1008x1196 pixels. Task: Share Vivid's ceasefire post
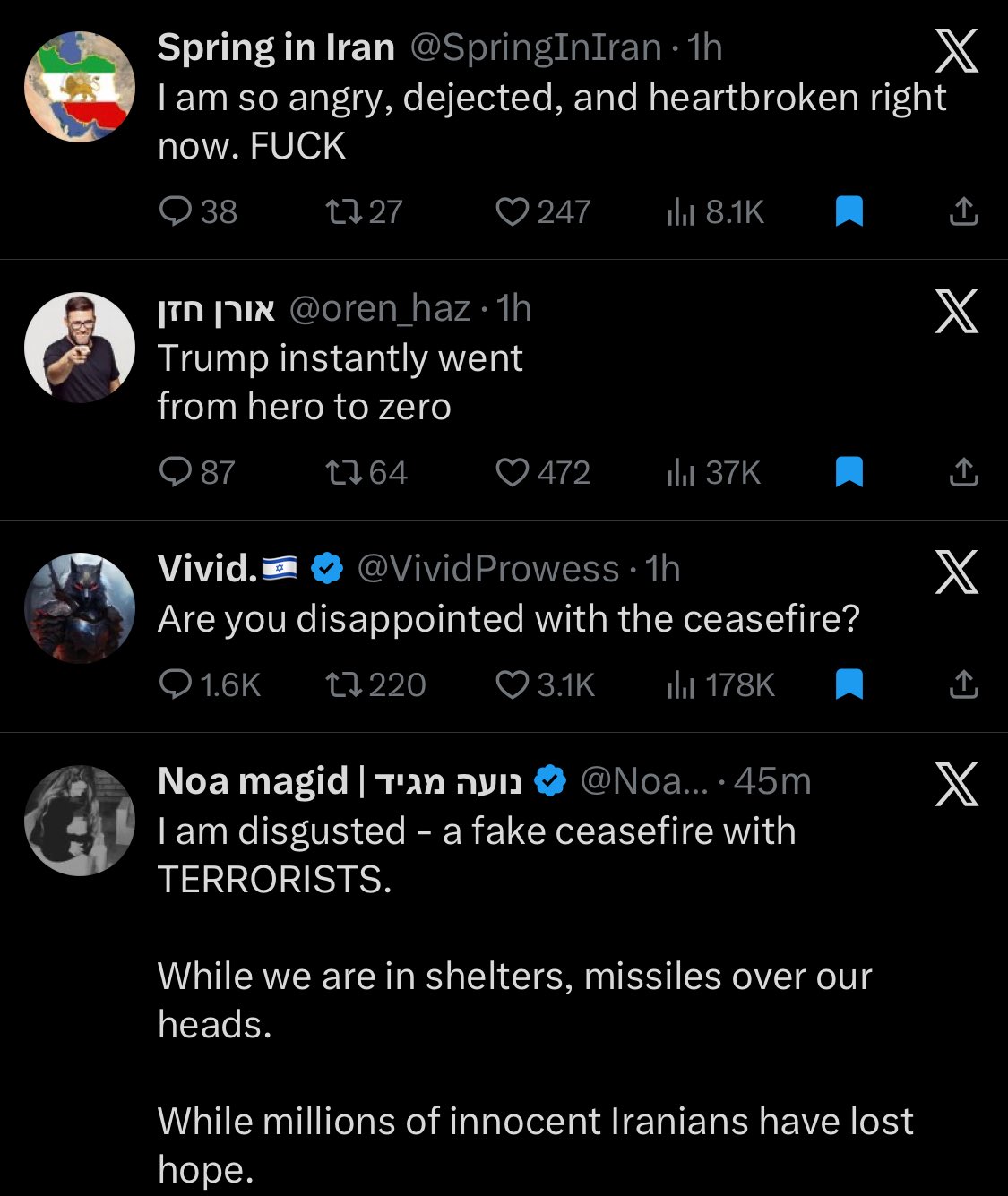[963, 684]
